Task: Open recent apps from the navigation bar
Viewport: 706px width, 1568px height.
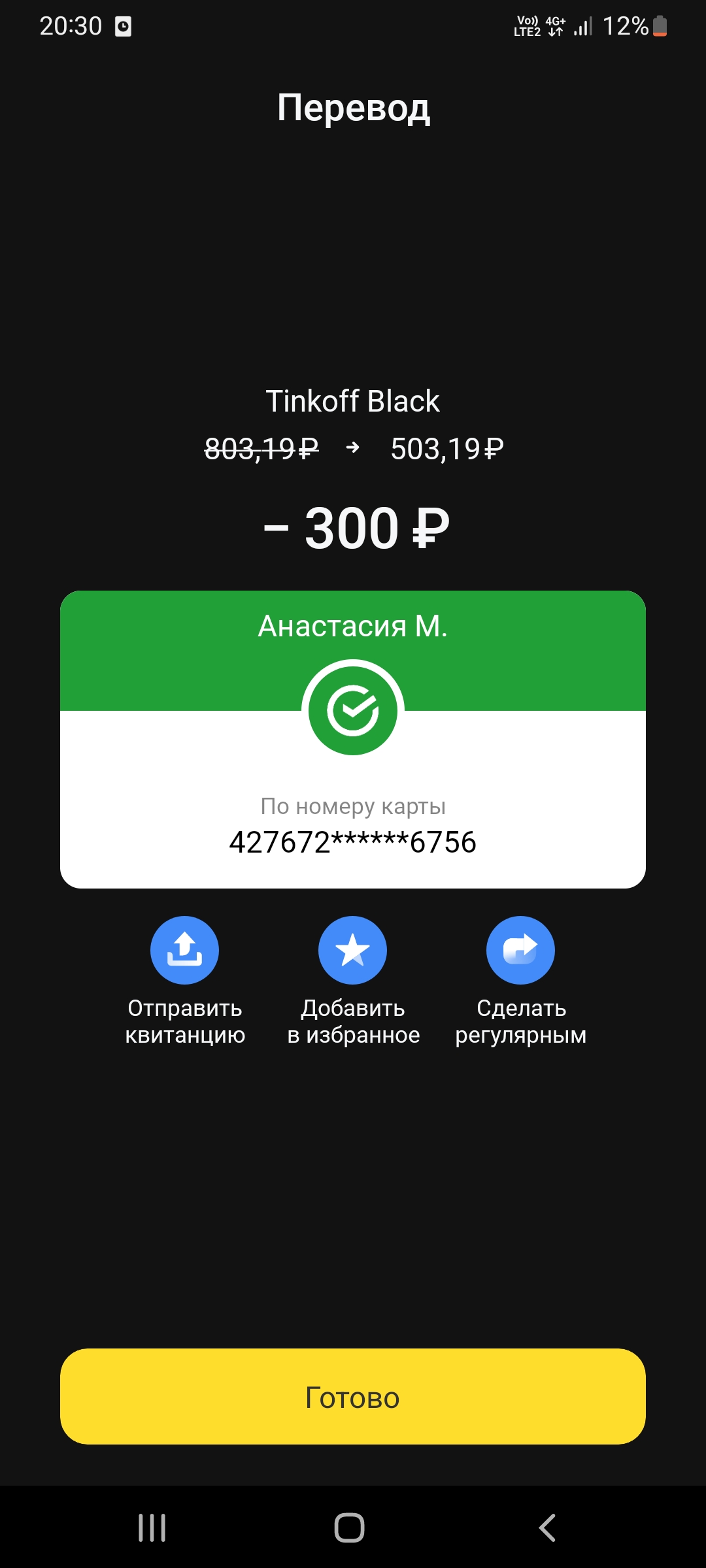Action: coord(152,1528)
